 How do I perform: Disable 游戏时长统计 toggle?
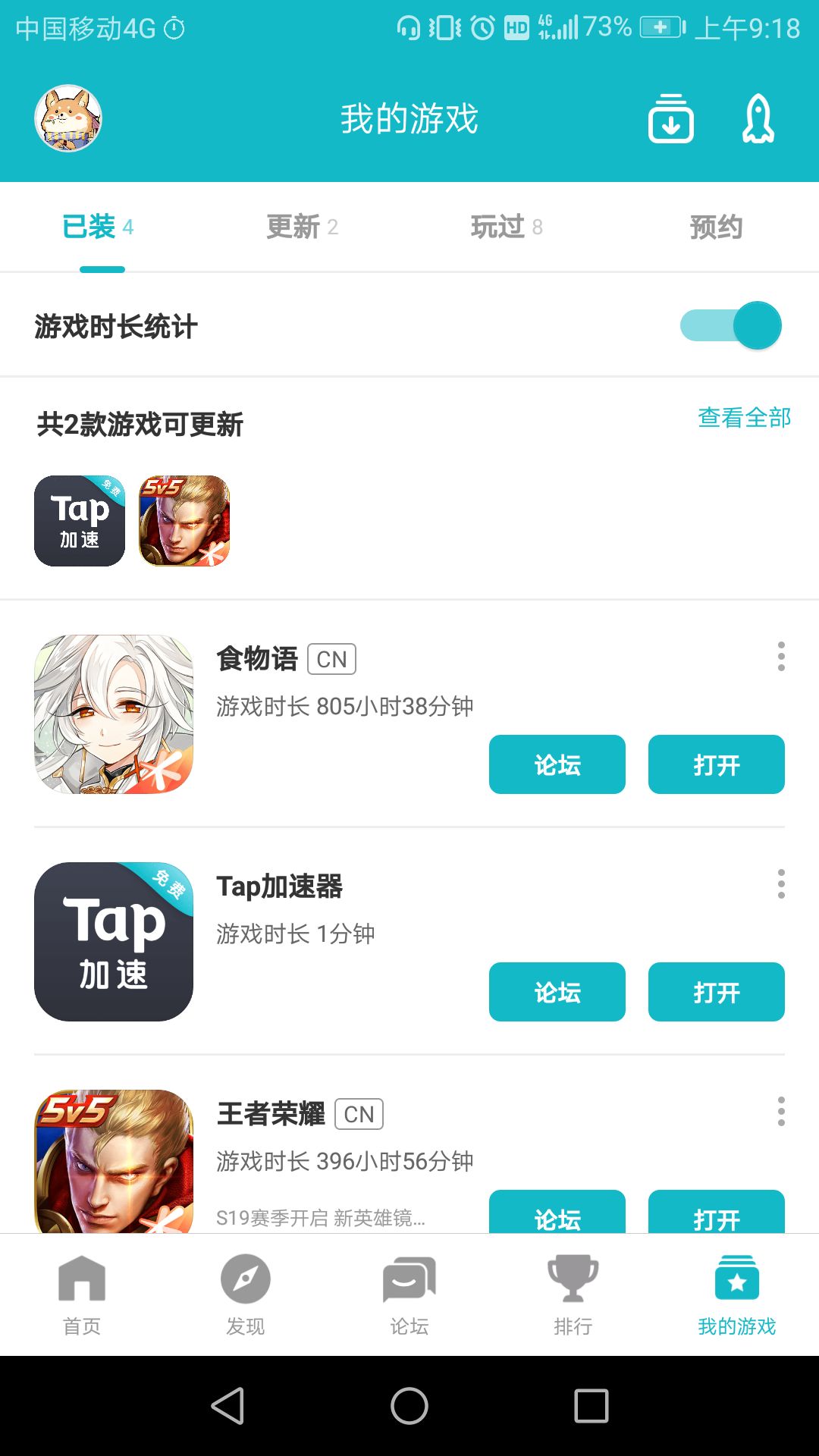(x=730, y=325)
